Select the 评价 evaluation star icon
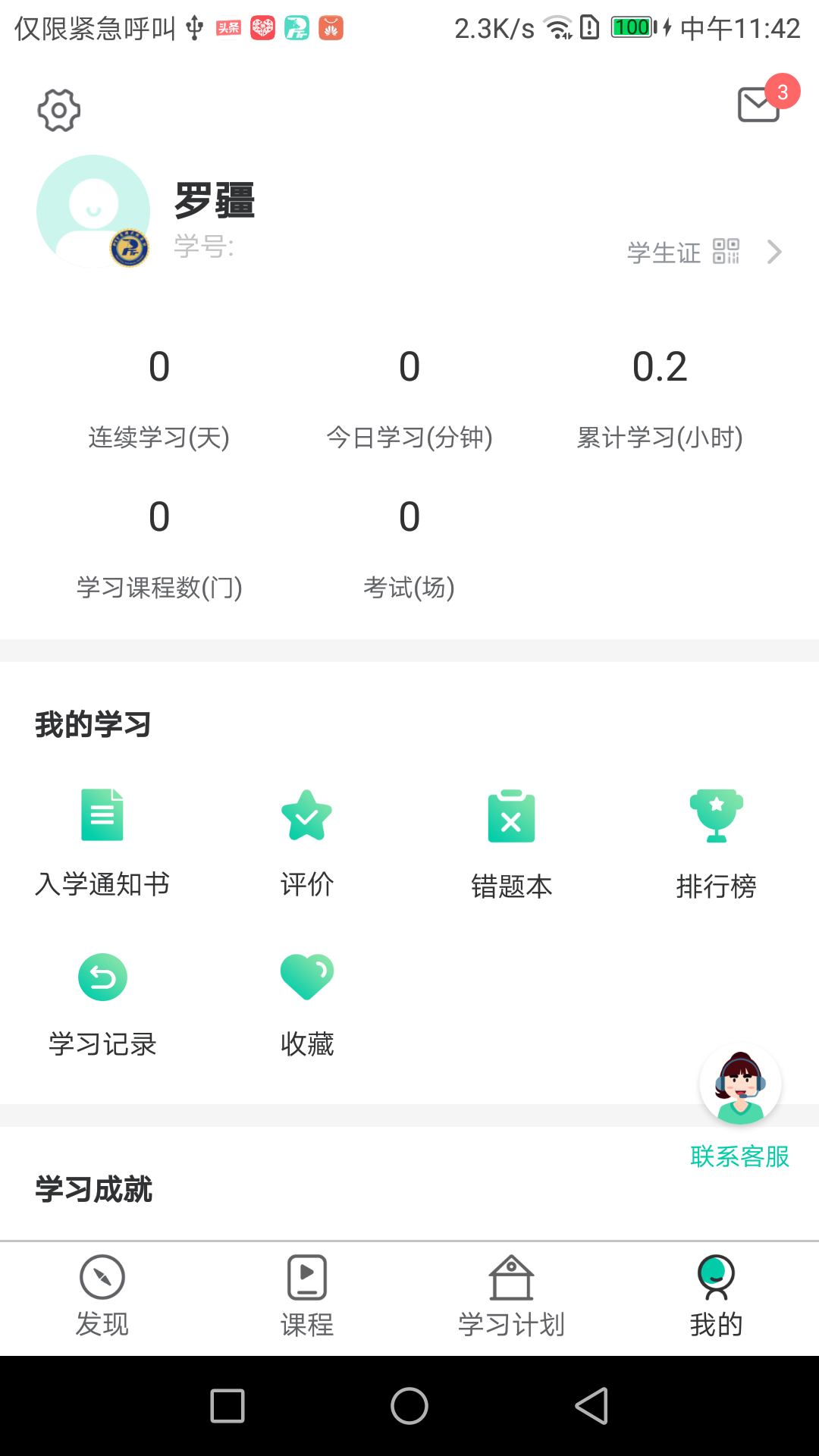Screen dimensions: 819x1456 [306, 816]
